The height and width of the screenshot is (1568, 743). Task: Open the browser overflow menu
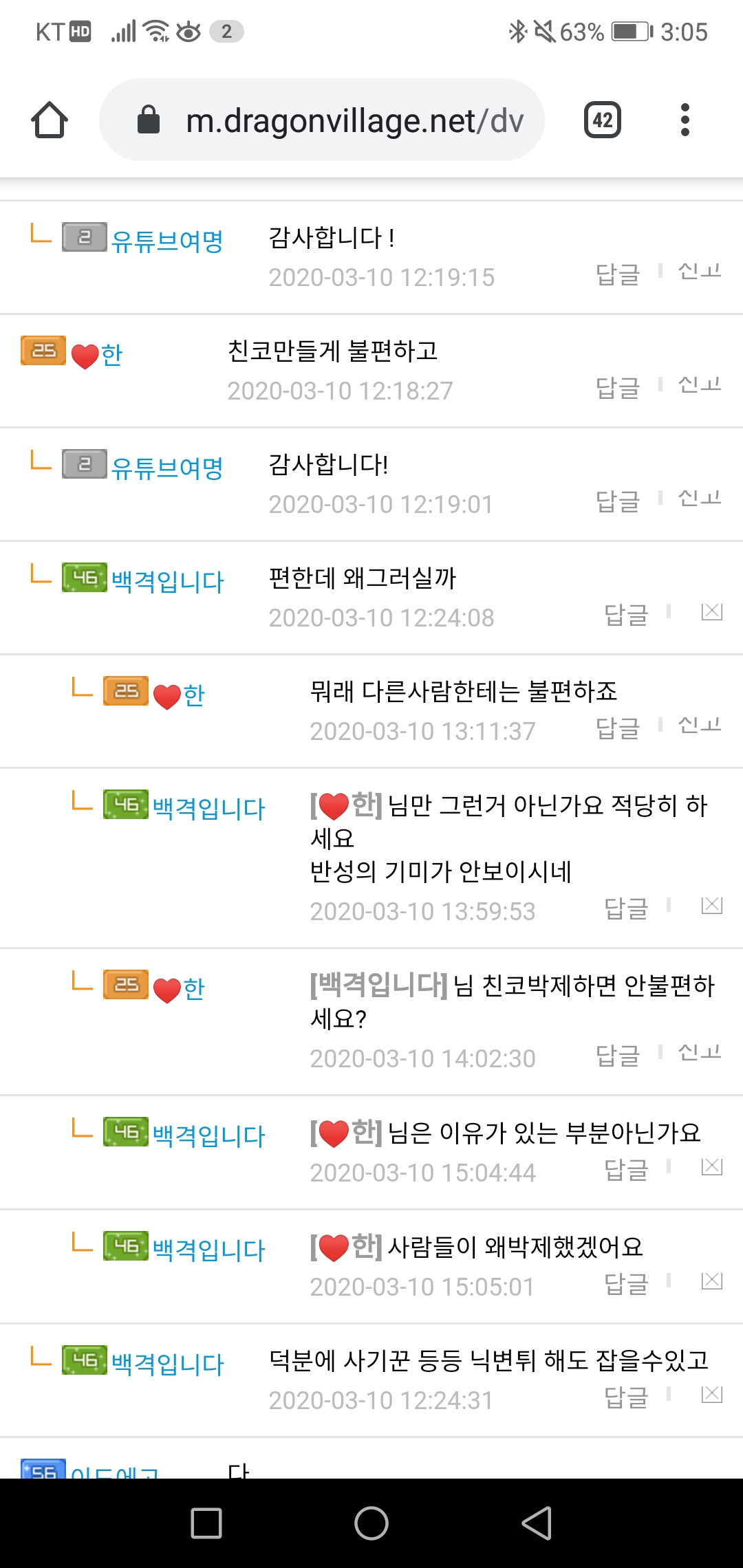point(685,120)
